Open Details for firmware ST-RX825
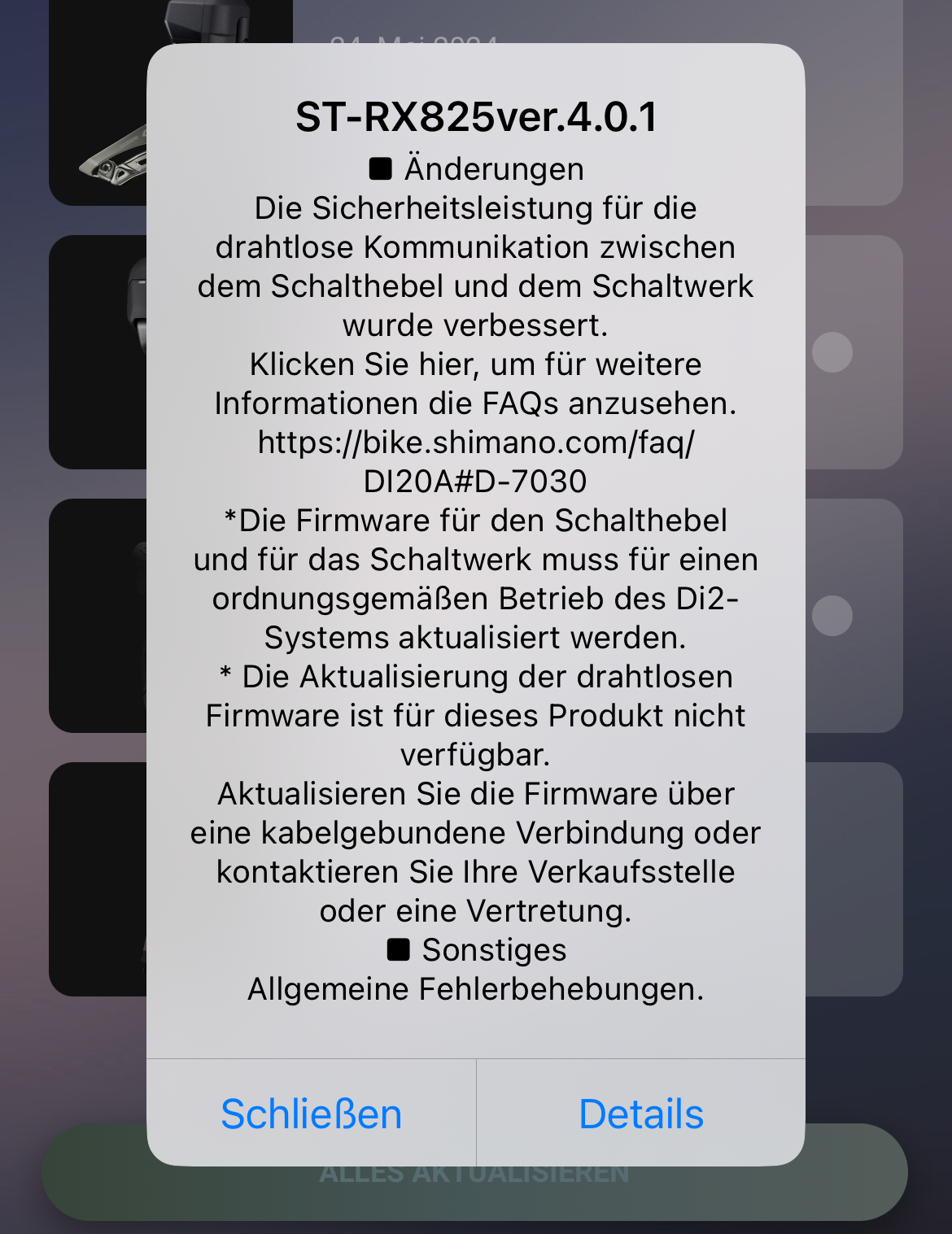Screen dimensions: 952x1234 click(x=640, y=1113)
